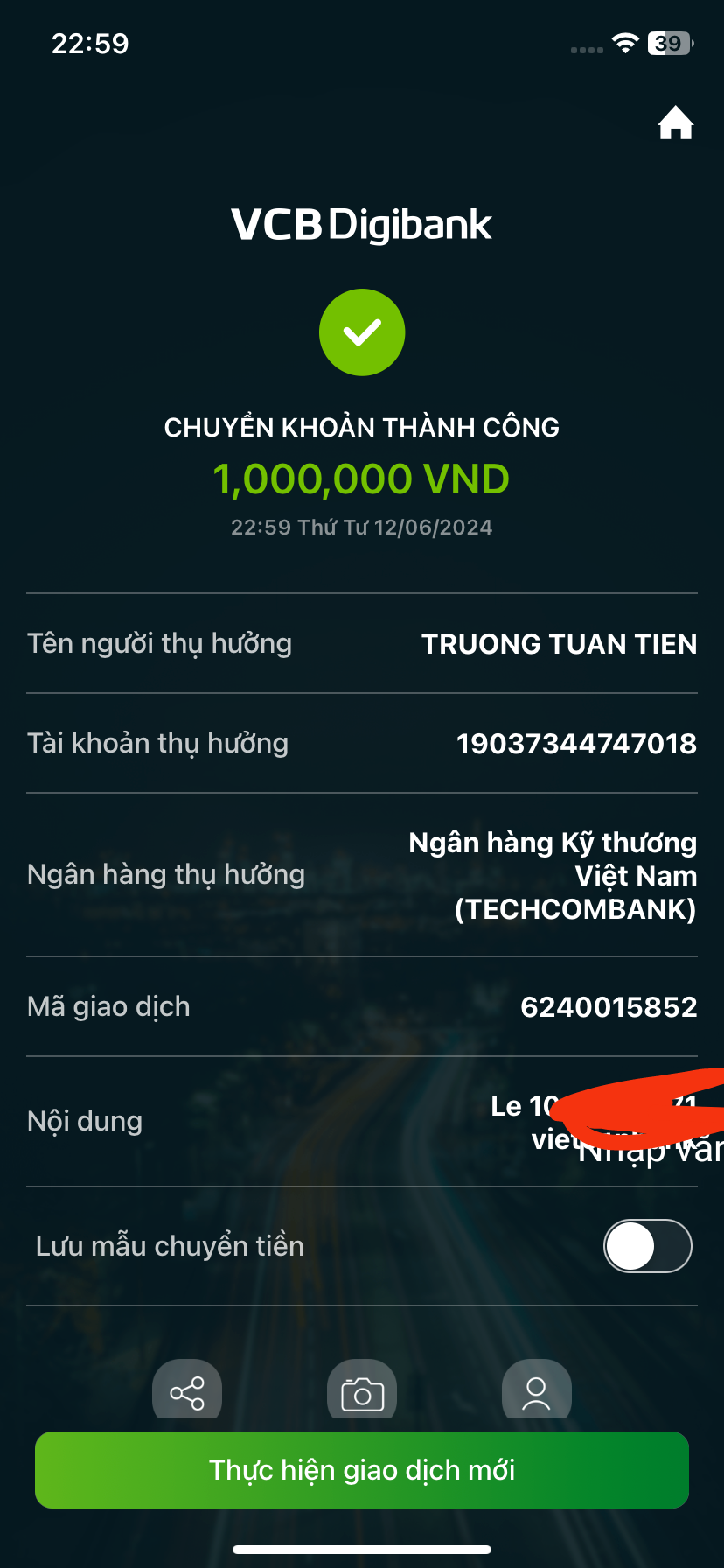Go to the home screen icon
724x1568 pixels.
[x=675, y=123]
